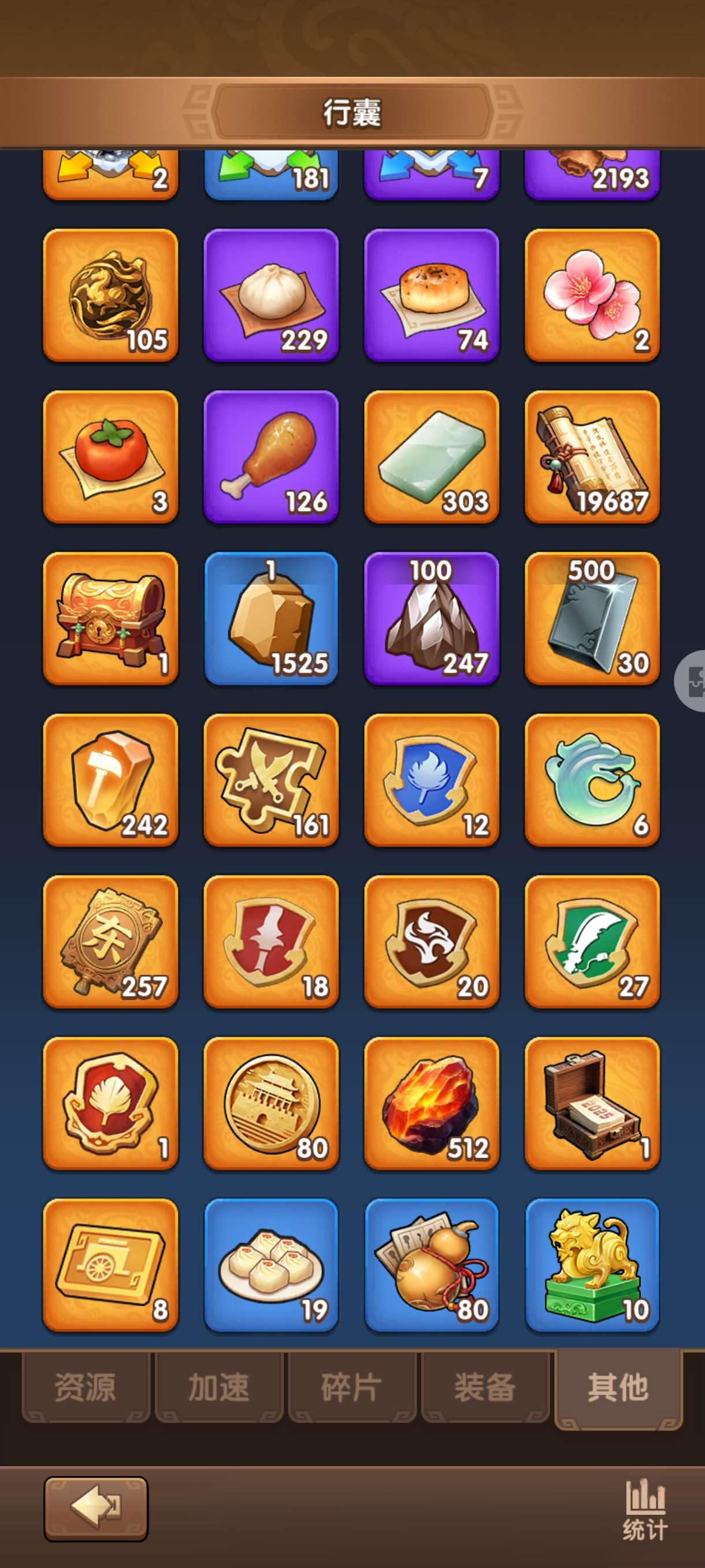Open the jade dragon pendant item
The image size is (705, 1568).
point(592,780)
